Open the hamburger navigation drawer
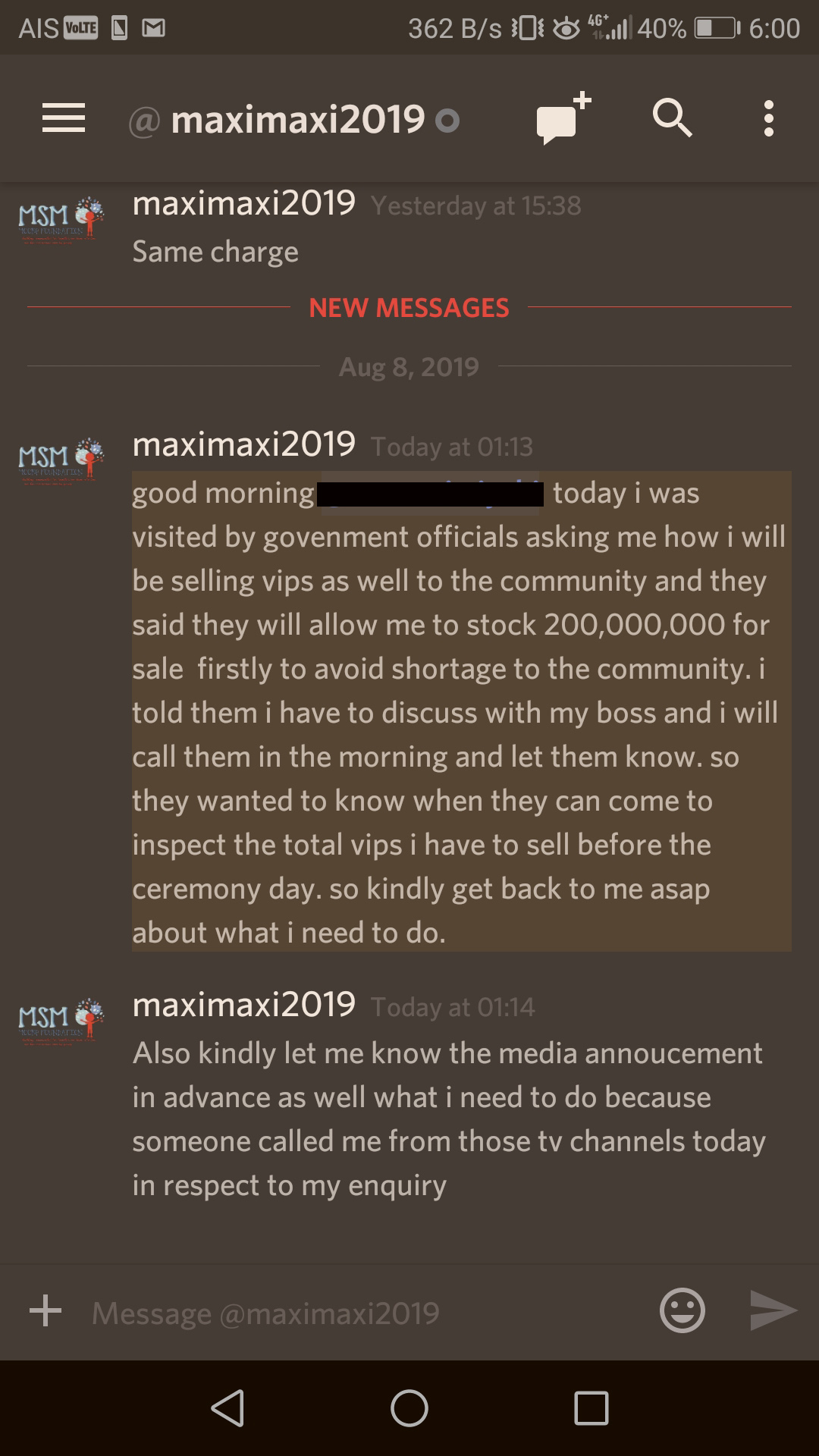The height and width of the screenshot is (1456, 819). pos(63,119)
